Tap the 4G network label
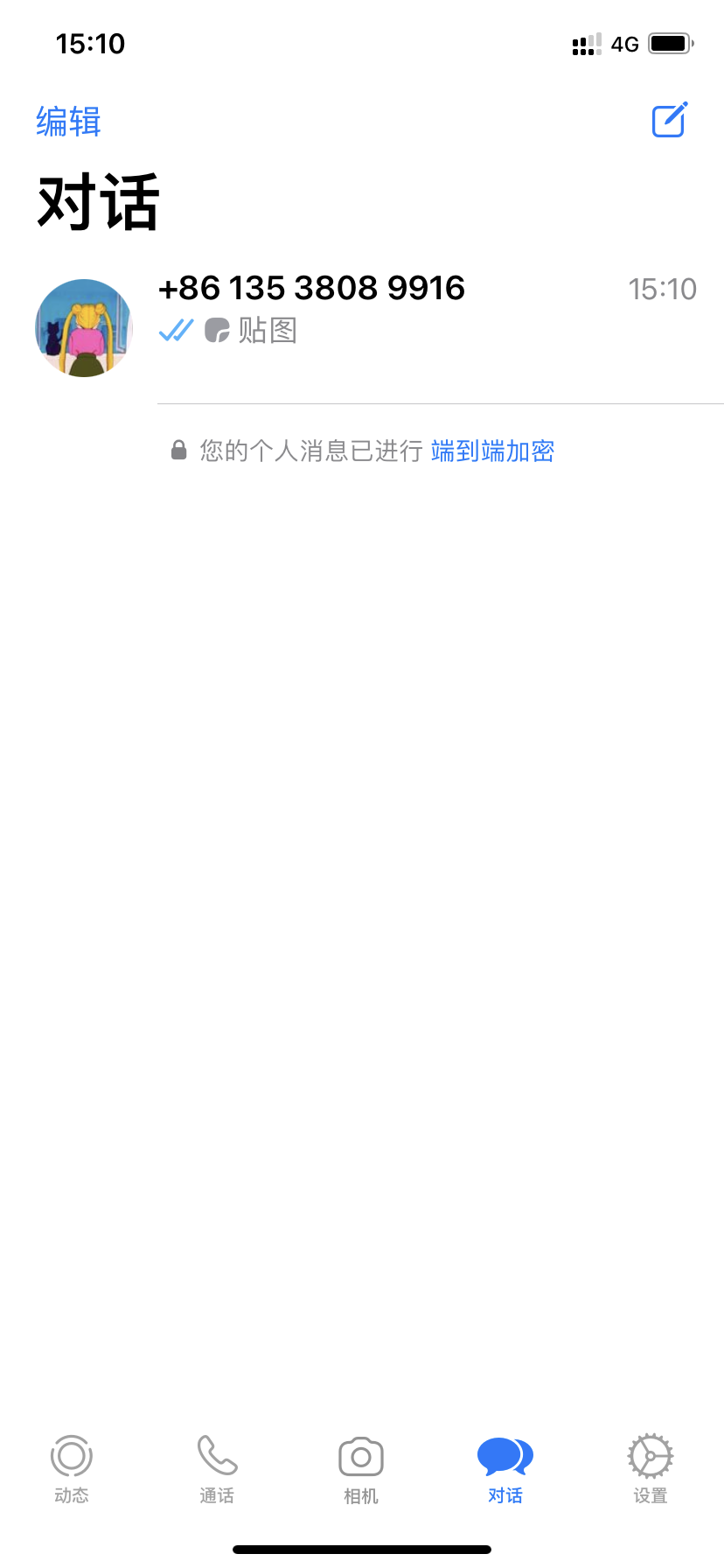Viewport: 724px width, 1568px height. click(x=626, y=44)
